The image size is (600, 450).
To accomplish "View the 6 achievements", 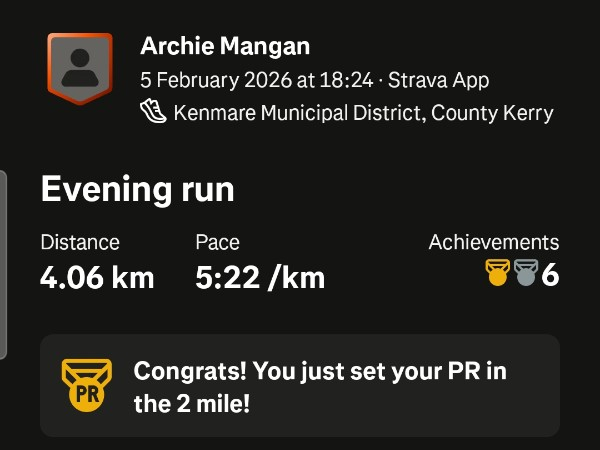I will click(x=521, y=273).
